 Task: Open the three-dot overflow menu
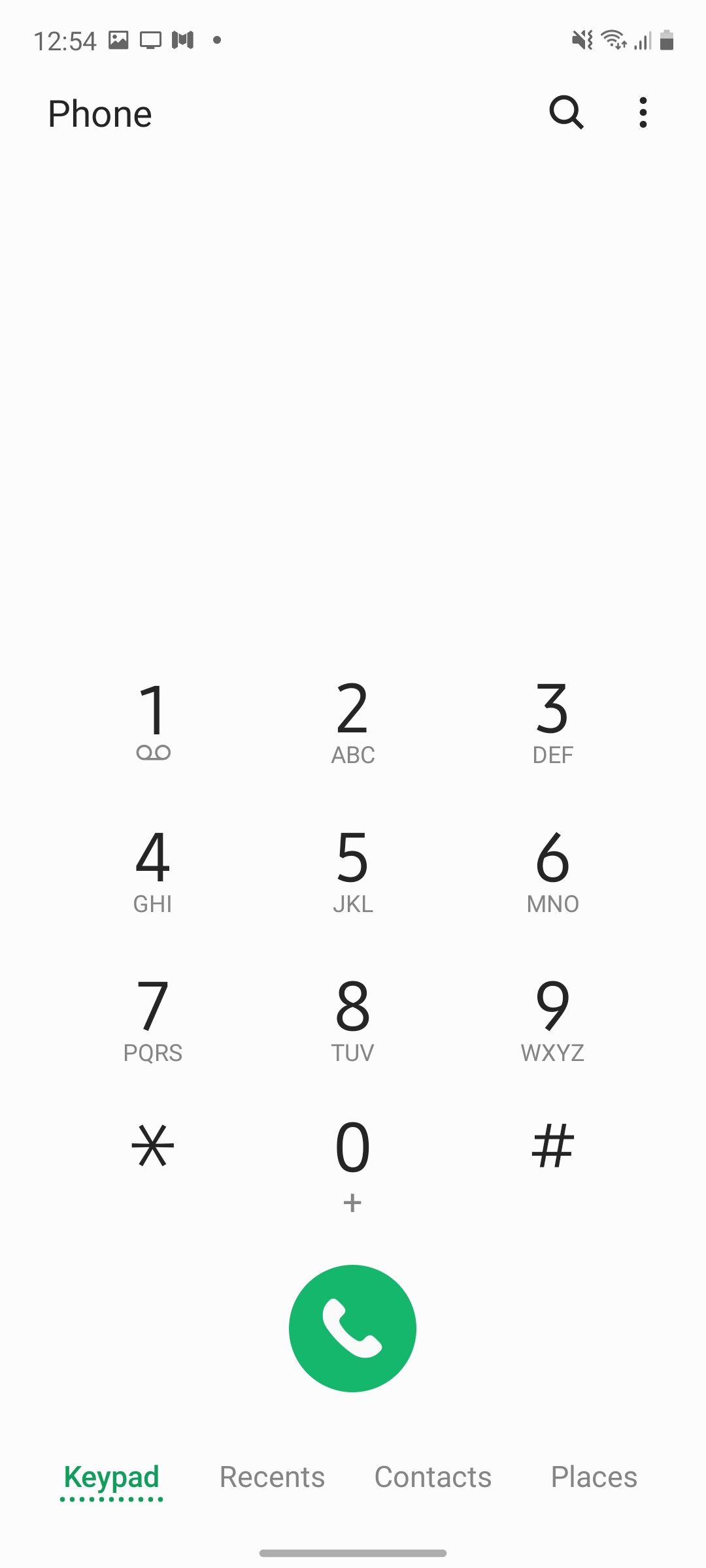click(x=643, y=113)
